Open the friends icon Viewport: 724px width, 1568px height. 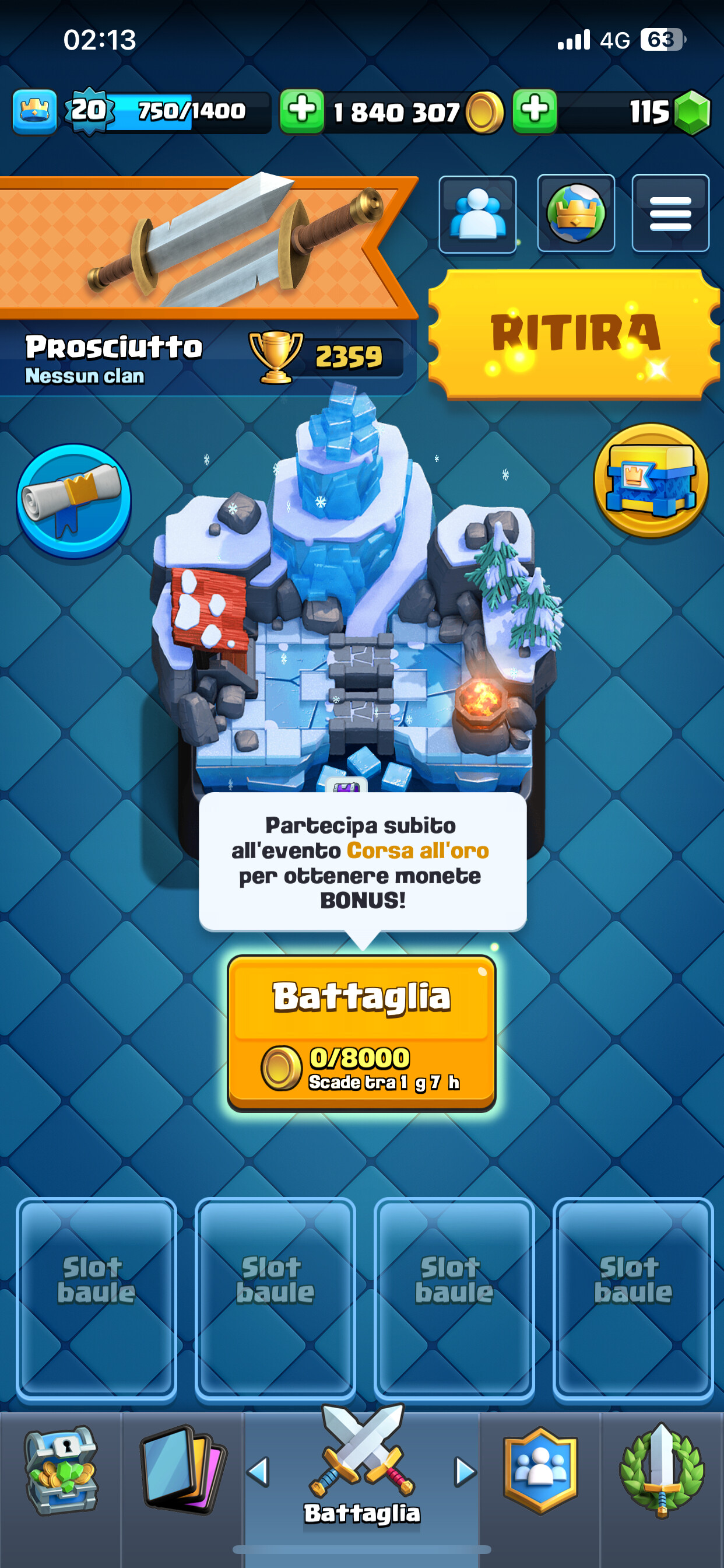tap(477, 213)
